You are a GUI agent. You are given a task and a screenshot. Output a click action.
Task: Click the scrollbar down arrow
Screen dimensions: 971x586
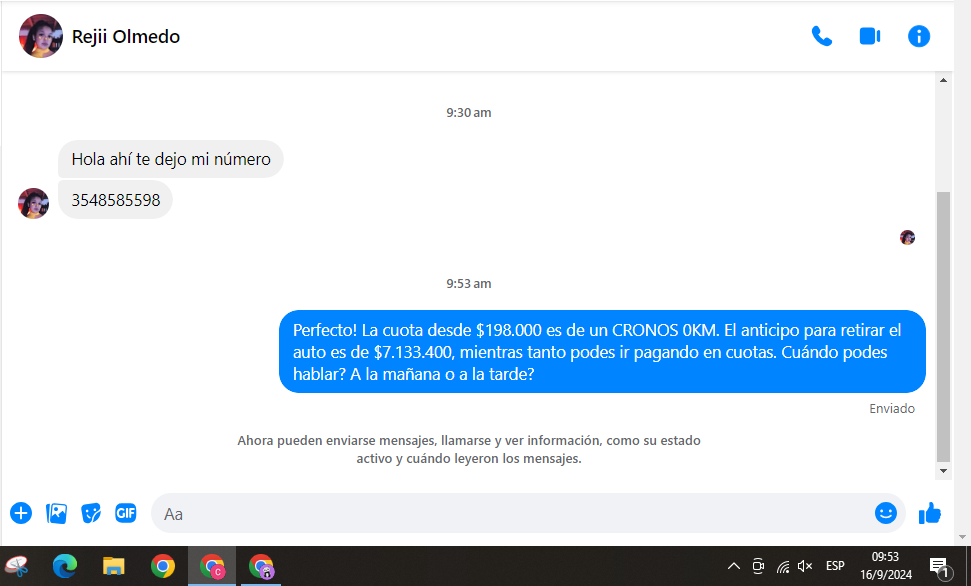coord(943,471)
